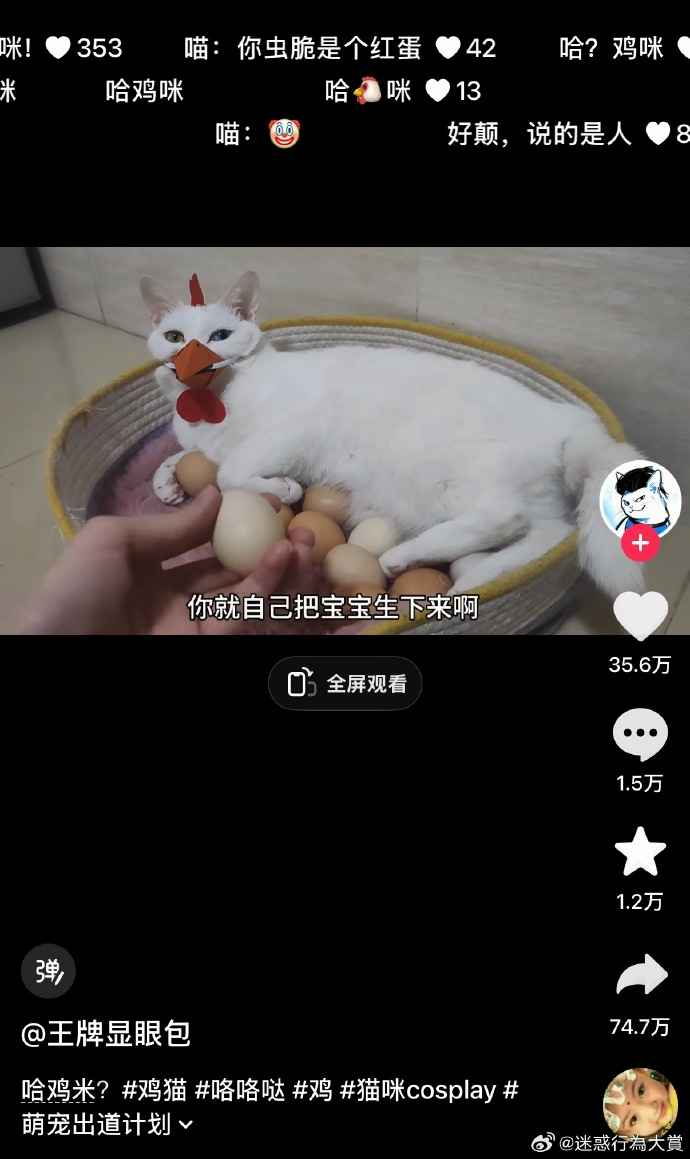Share this video
Viewport: 690px width, 1159px height.
pos(640,975)
